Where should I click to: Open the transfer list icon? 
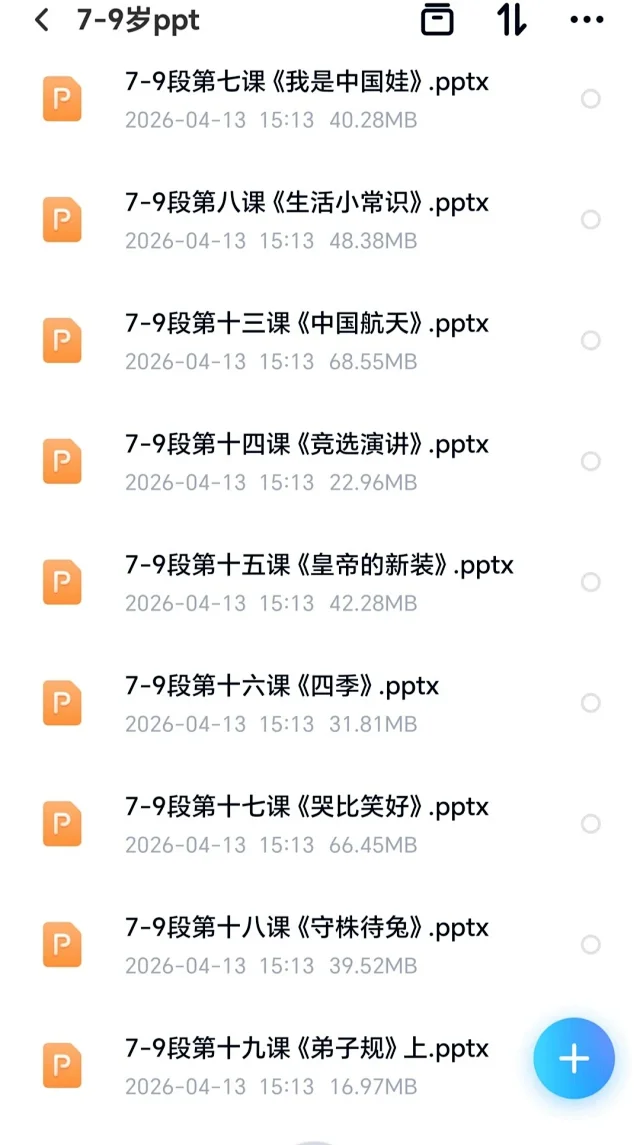437,20
